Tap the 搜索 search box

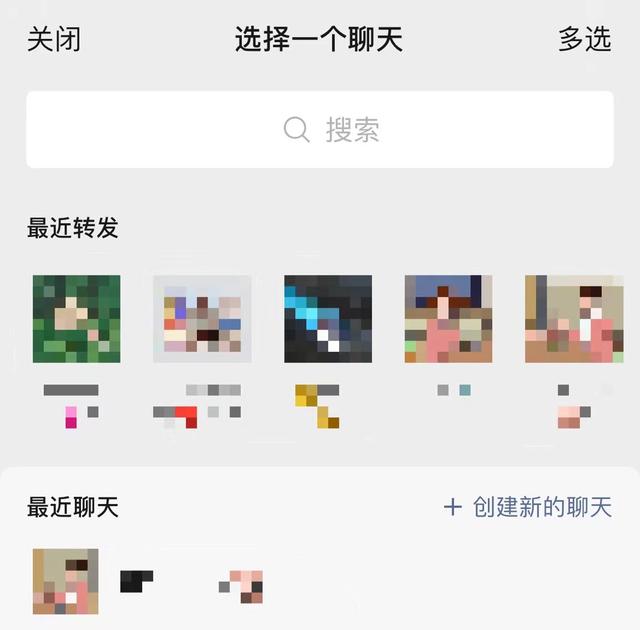pyautogui.click(x=320, y=130)
